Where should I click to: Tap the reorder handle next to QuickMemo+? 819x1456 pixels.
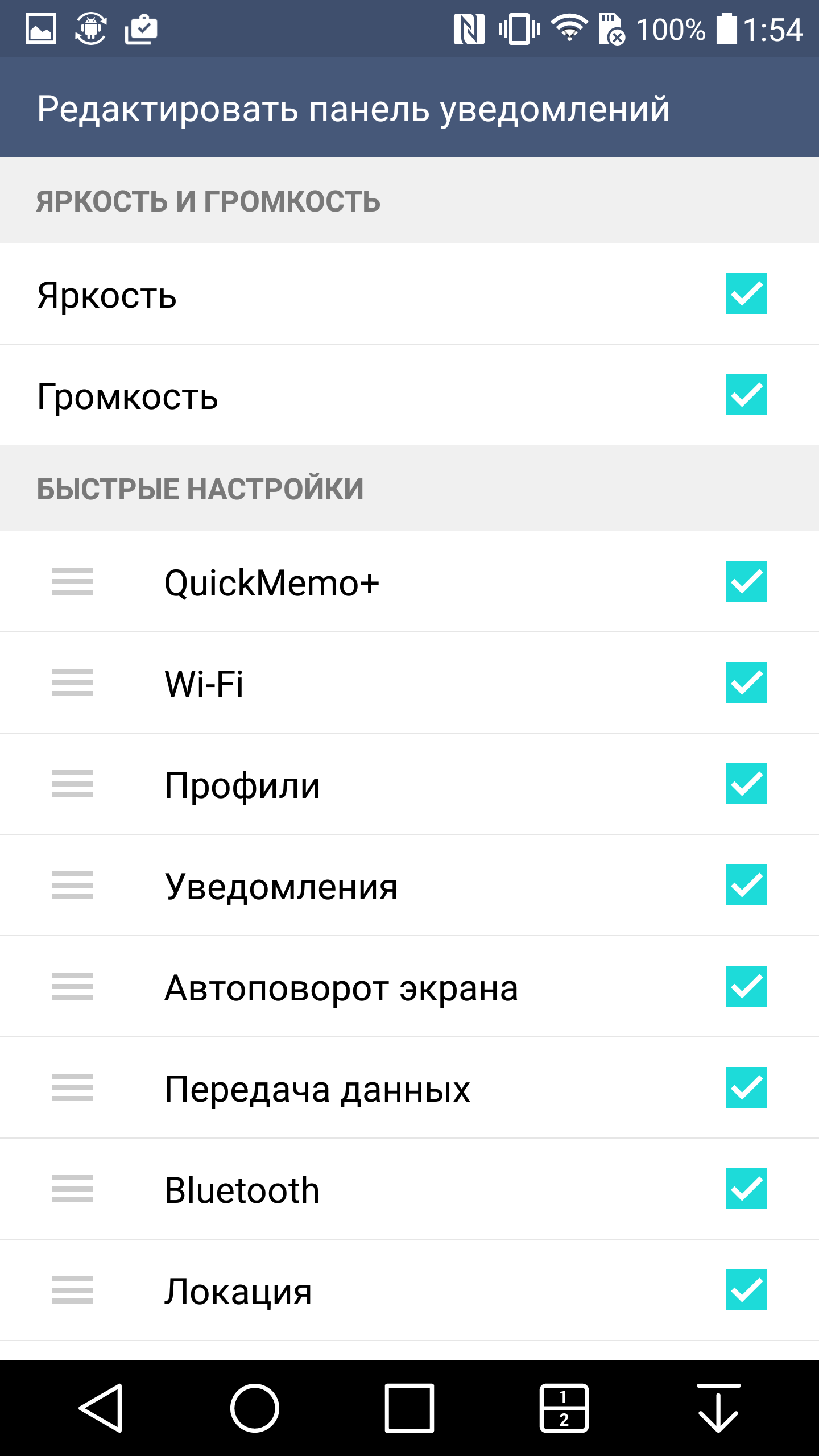coord(73,581)
